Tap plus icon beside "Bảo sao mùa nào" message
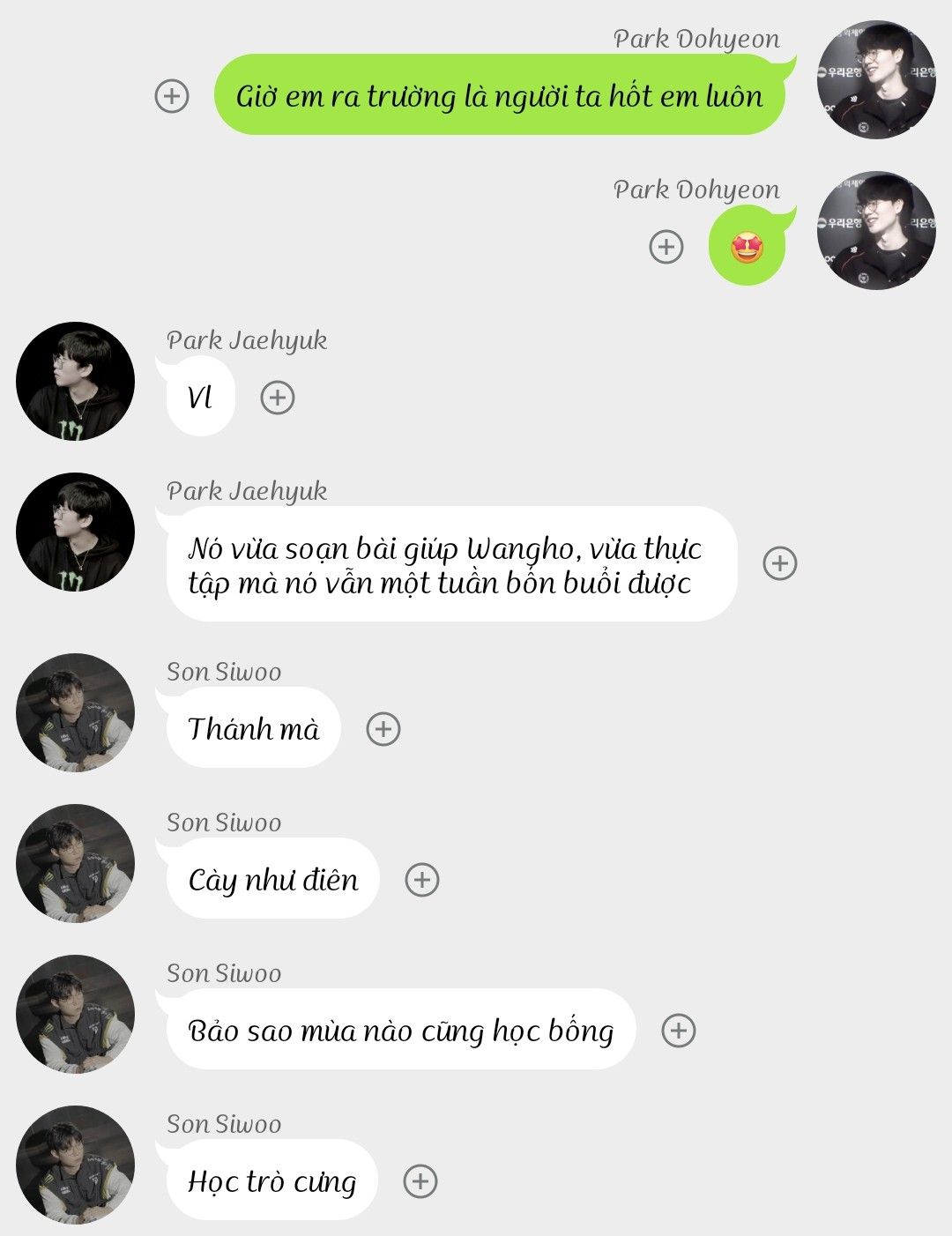952x1236 pixels. coord(679,1031)
